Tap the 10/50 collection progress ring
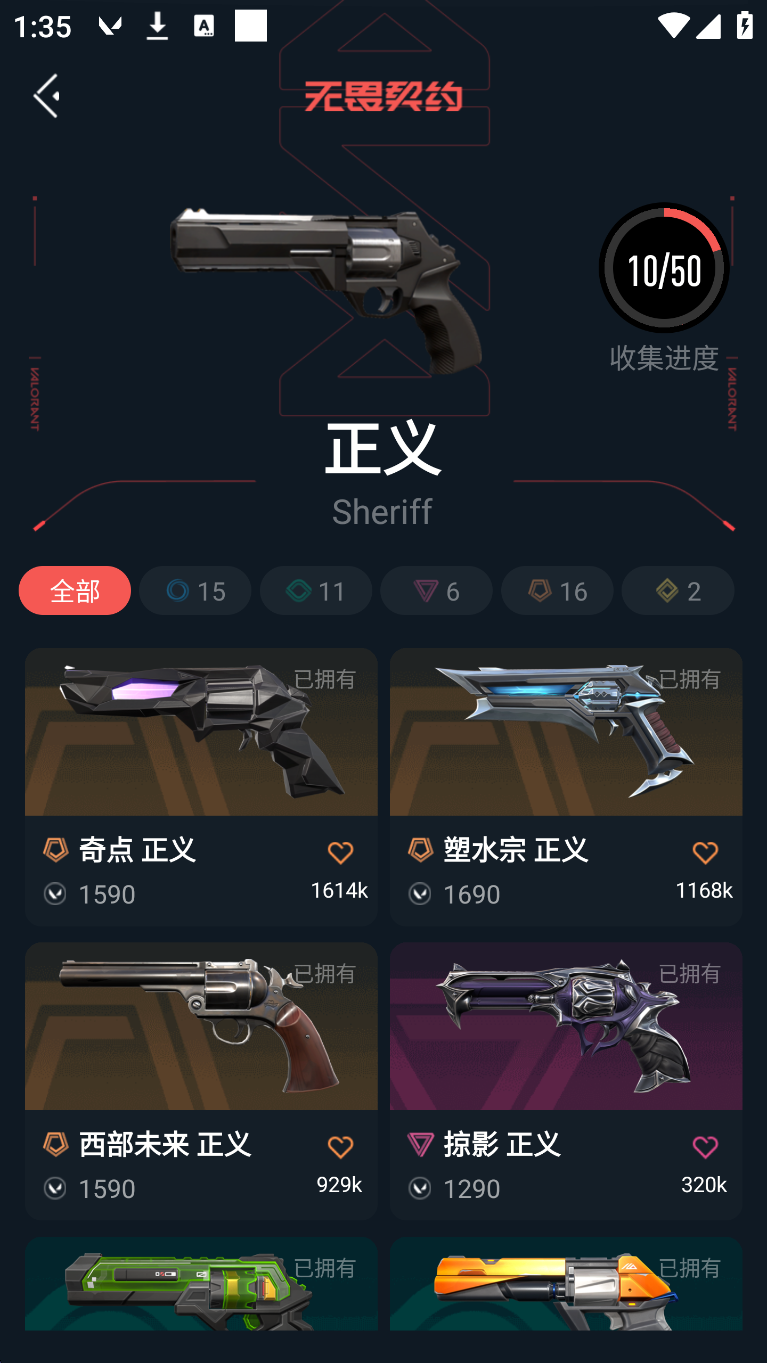The width and height of the screenshot is (767, 1363). (664, 267)
